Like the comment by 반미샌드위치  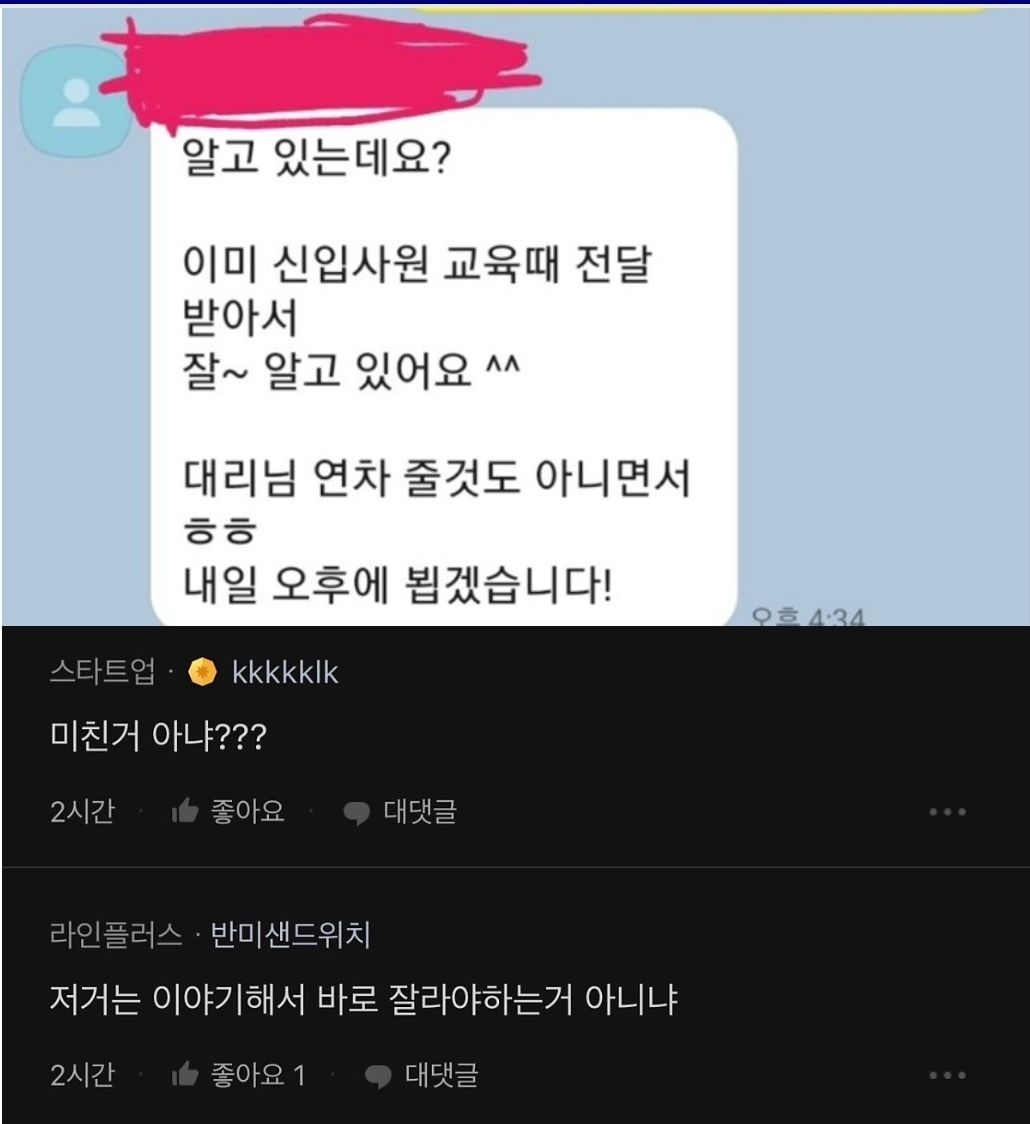238,1075
